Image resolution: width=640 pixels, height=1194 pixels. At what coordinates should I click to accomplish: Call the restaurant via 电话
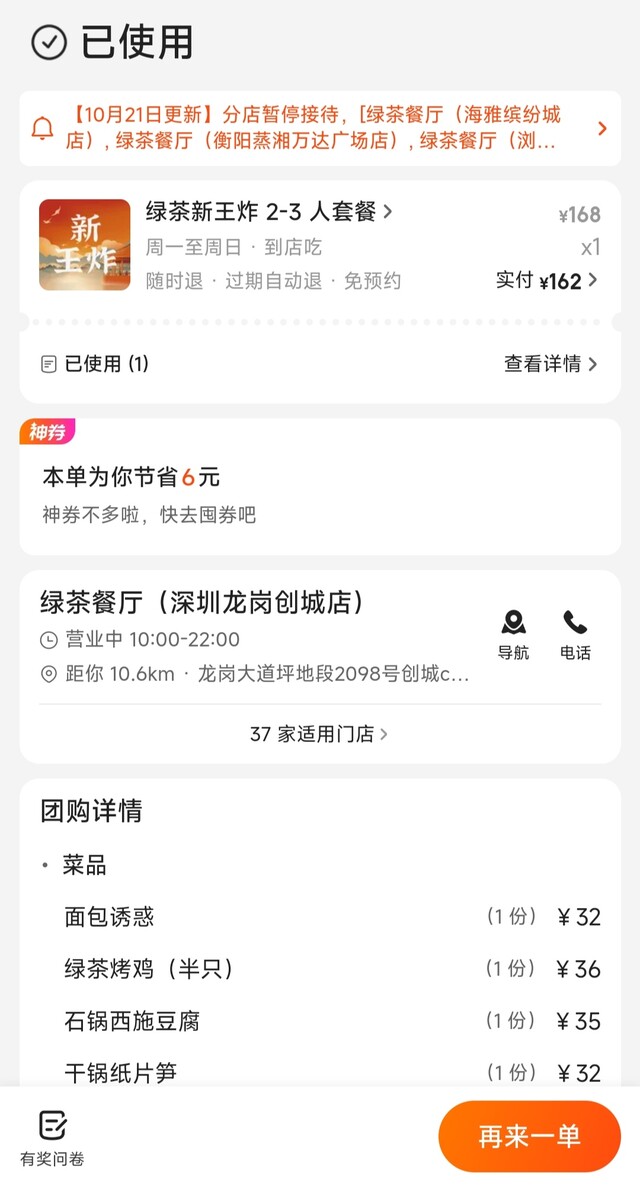click(575, 635)
